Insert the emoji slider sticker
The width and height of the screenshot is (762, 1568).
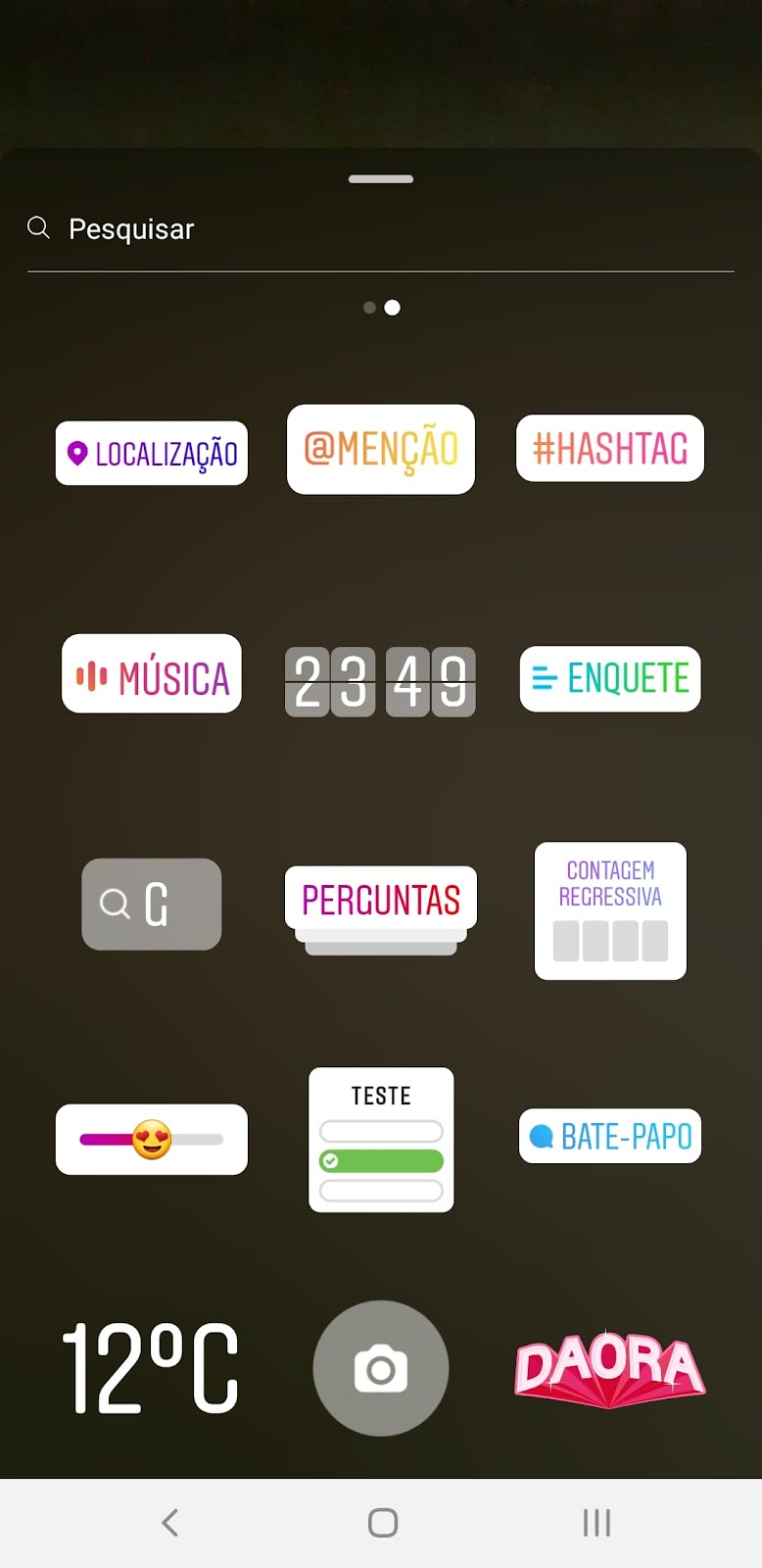click(152, 1139)
